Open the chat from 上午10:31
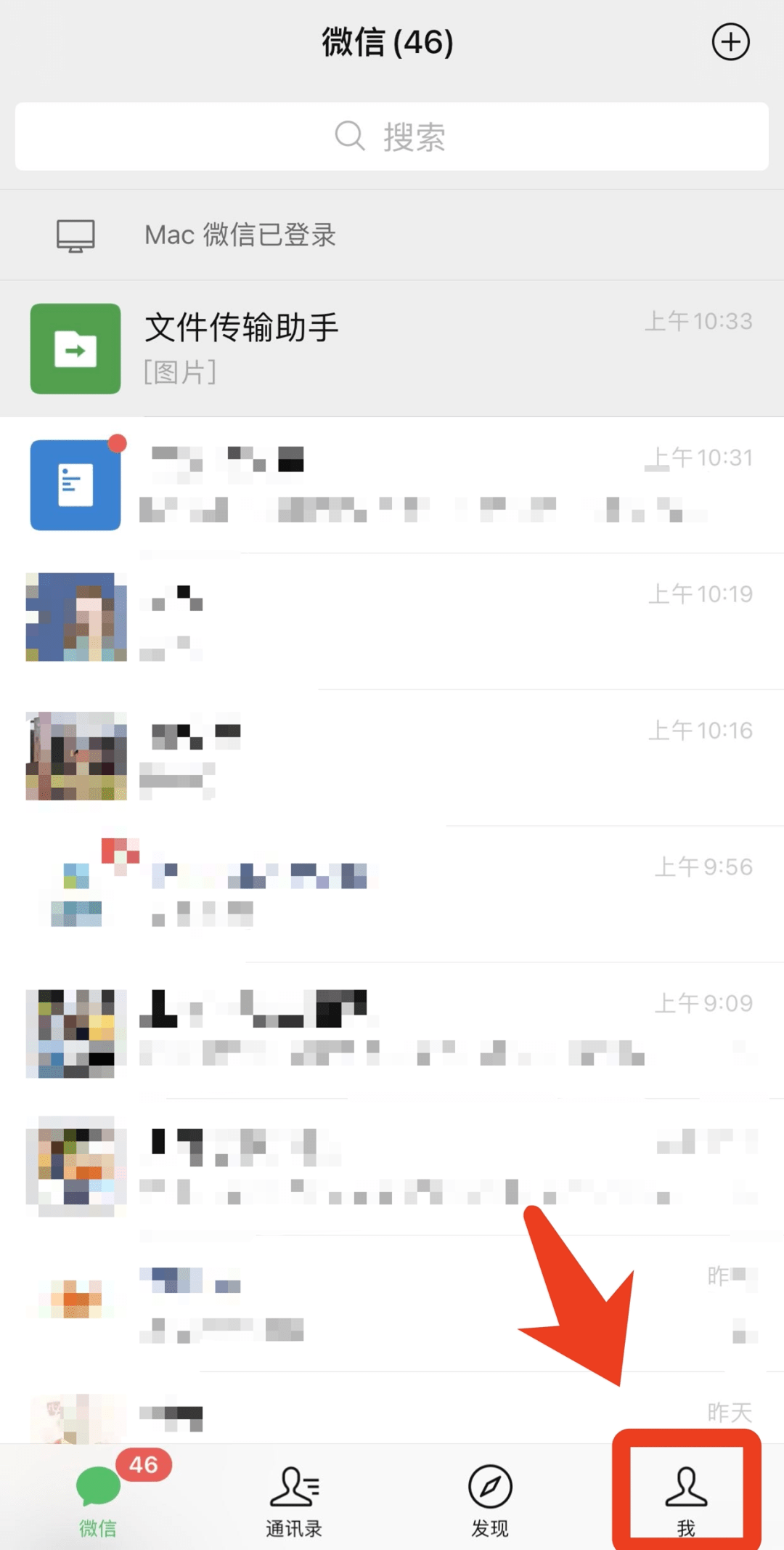The width and height of the screenshot is (784, 1550). [x=392, y=485]
